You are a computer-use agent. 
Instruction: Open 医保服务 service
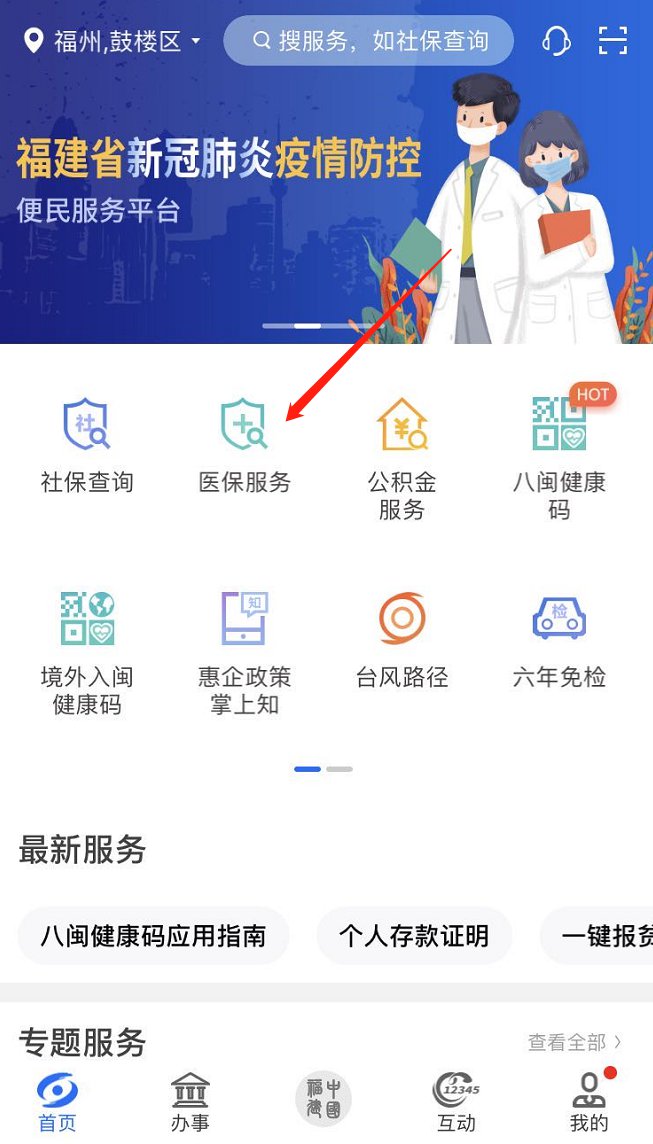click(245, 445)
